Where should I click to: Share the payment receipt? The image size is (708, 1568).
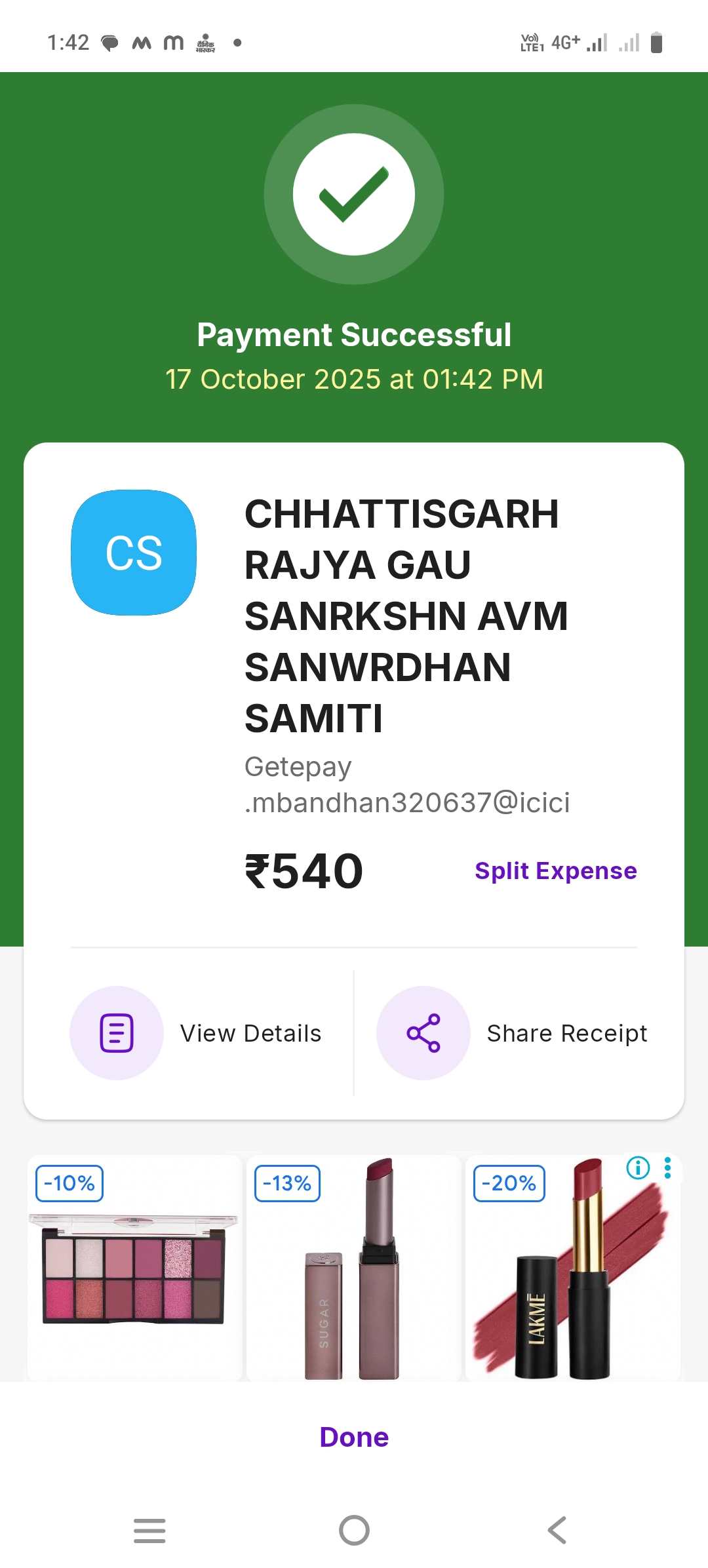tap(513, 1033)
